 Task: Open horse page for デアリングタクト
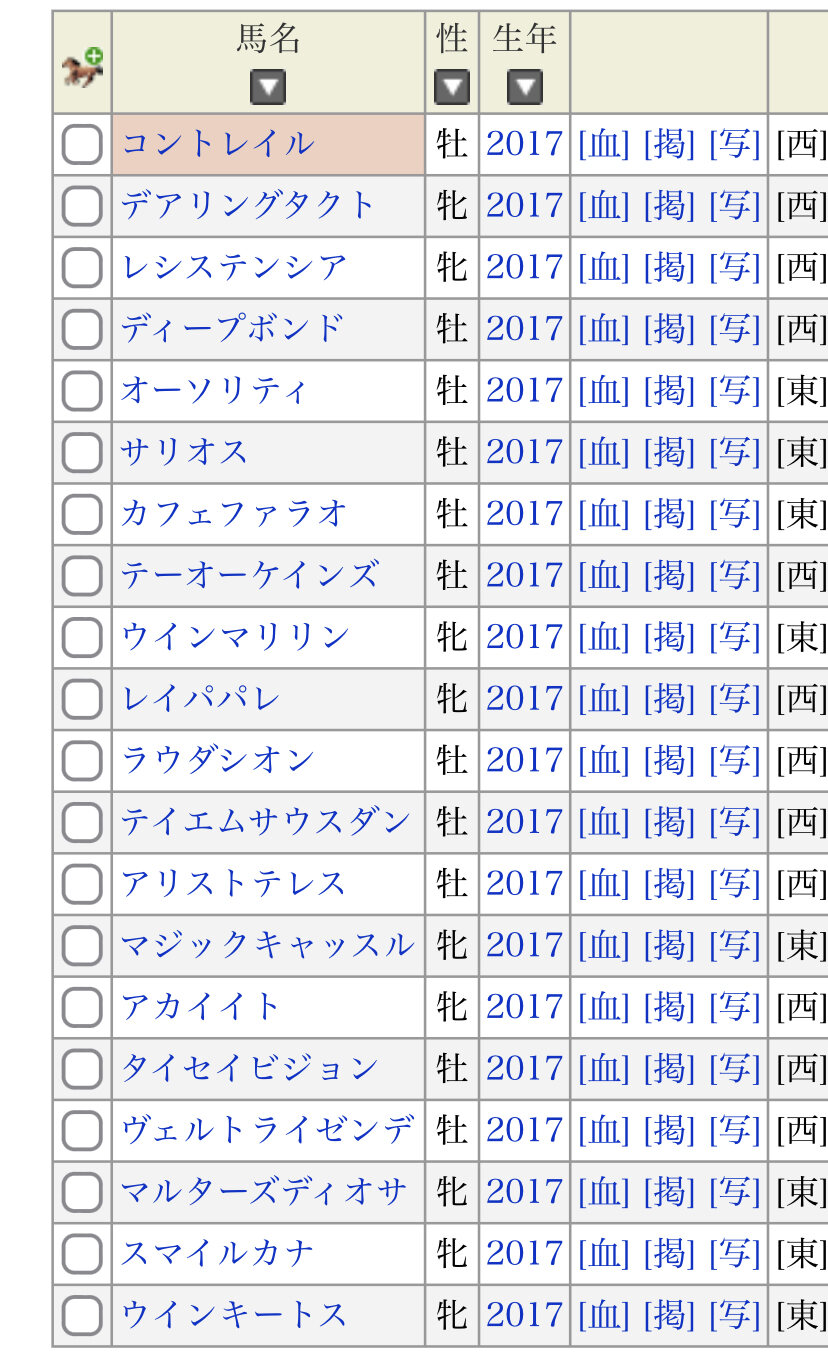point(247,206)
